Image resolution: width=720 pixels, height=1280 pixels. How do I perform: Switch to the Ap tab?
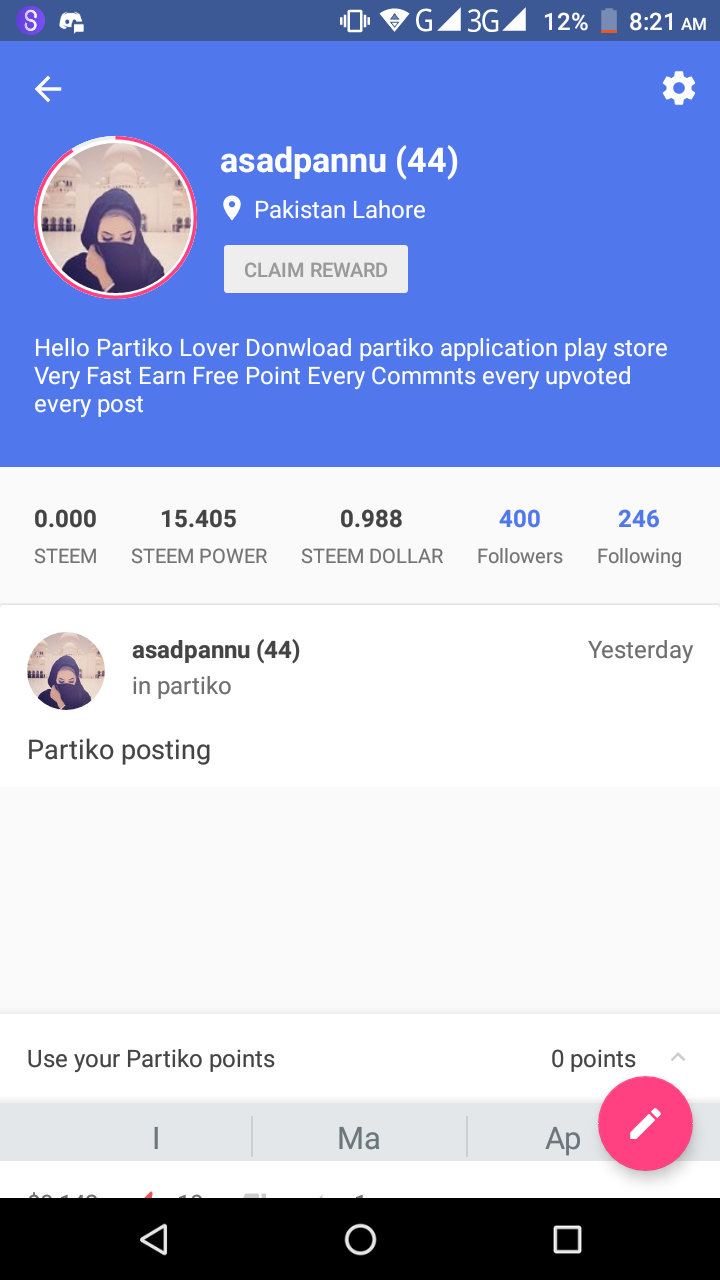(561, 1137)
